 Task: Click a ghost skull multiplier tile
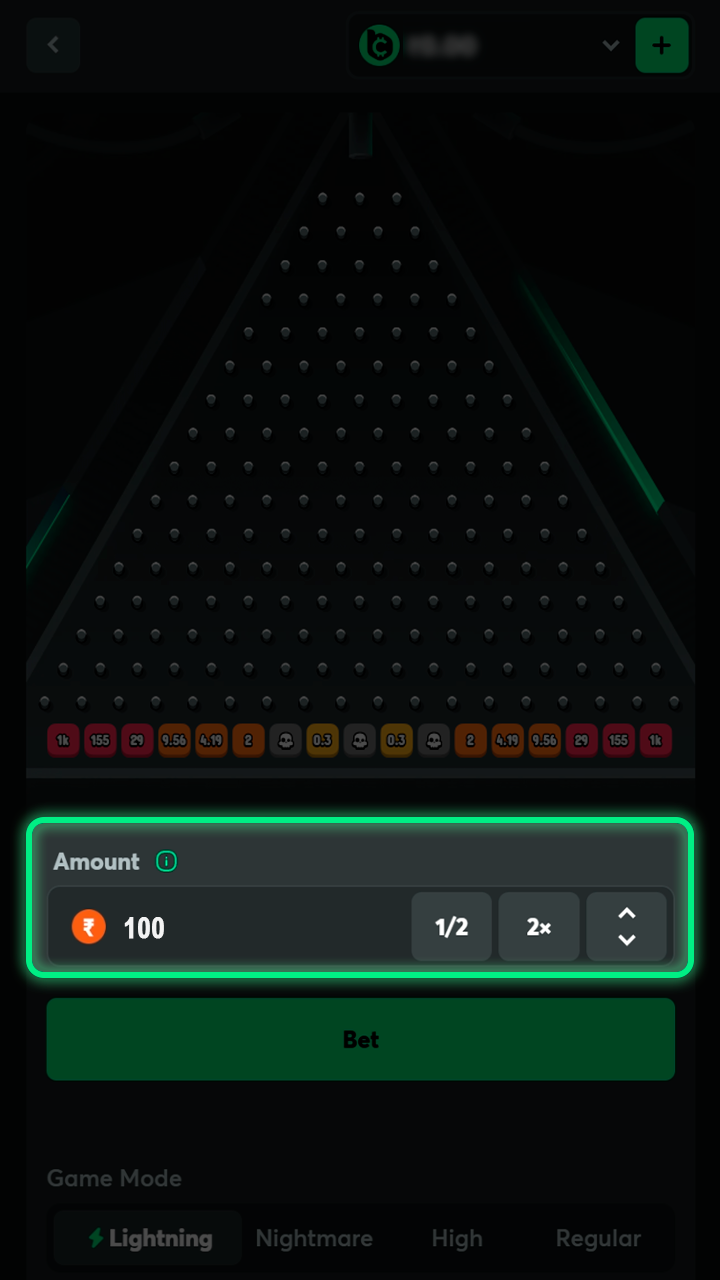tap(359, 740)
